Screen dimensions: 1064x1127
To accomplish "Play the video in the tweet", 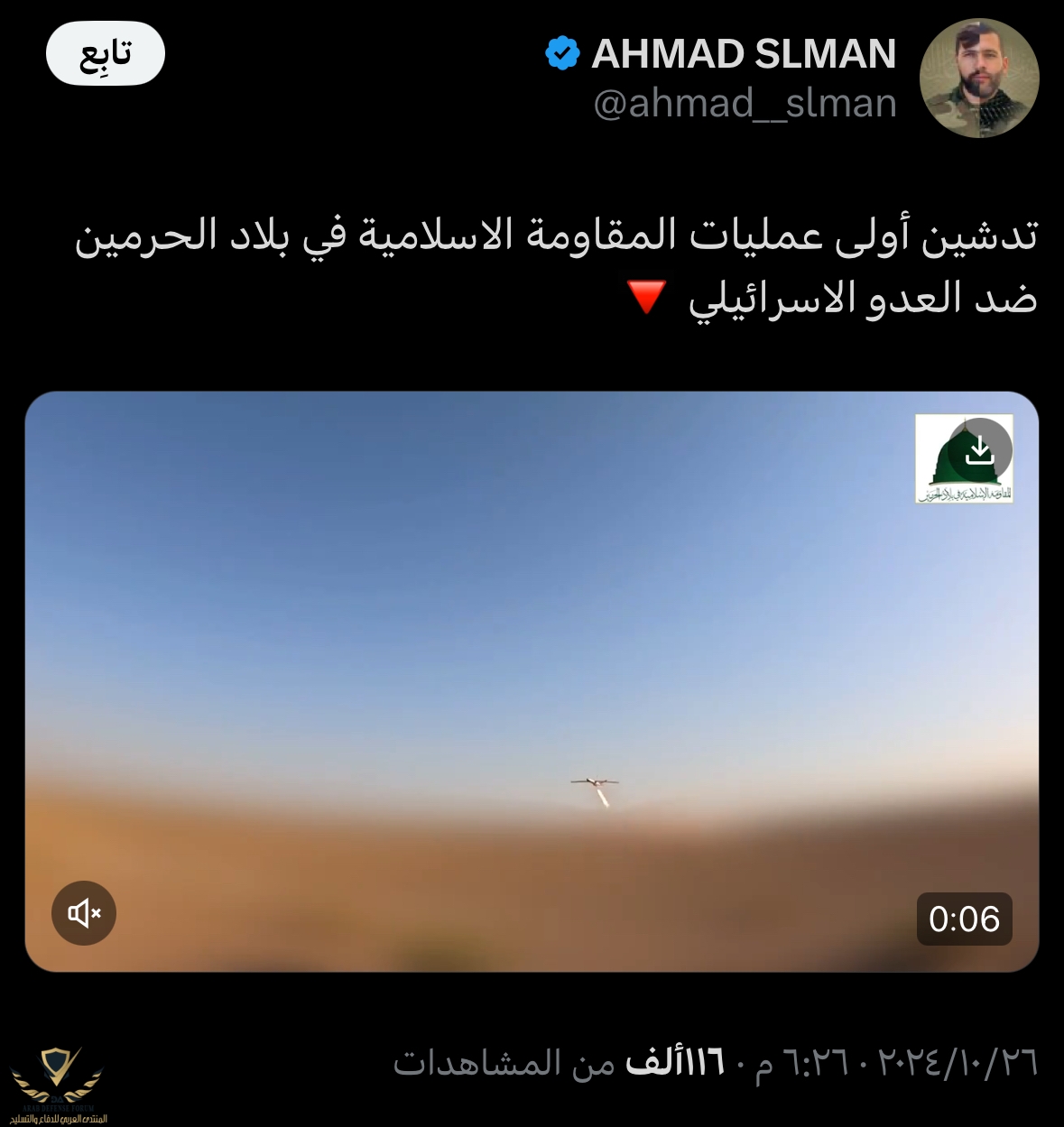I will pos(532,681).
